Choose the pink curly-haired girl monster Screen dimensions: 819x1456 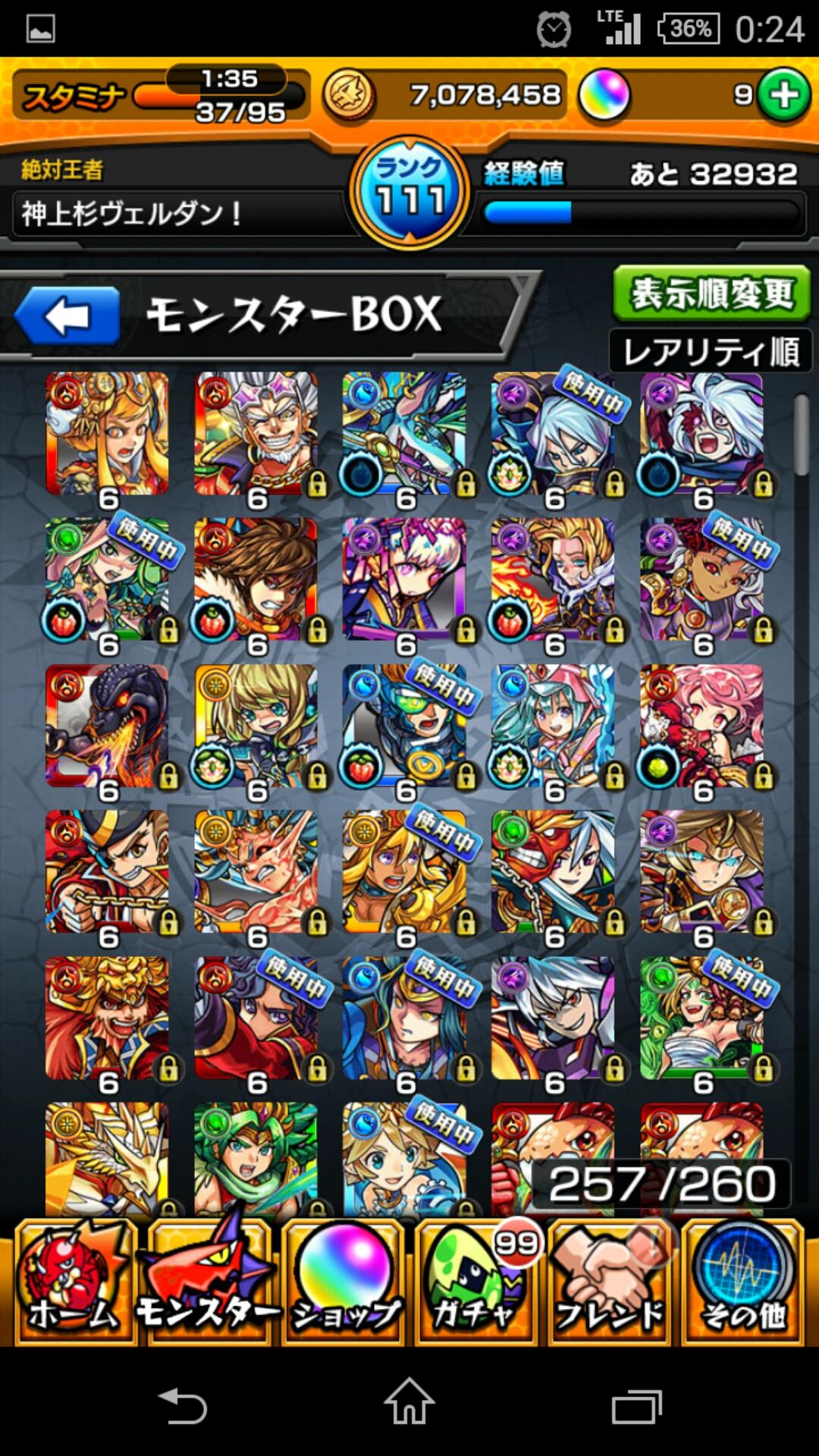[701, 726]
